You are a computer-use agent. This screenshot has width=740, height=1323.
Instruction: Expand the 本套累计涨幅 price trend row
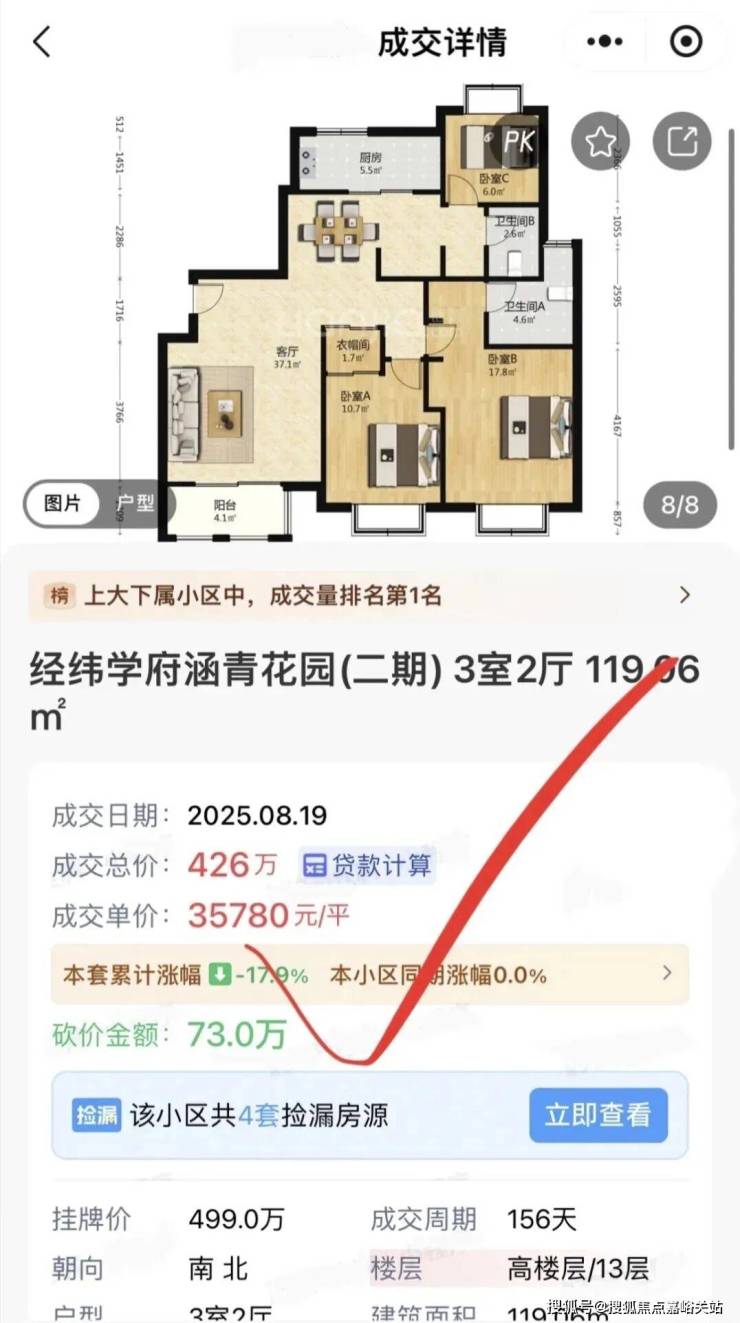(370, 974)
